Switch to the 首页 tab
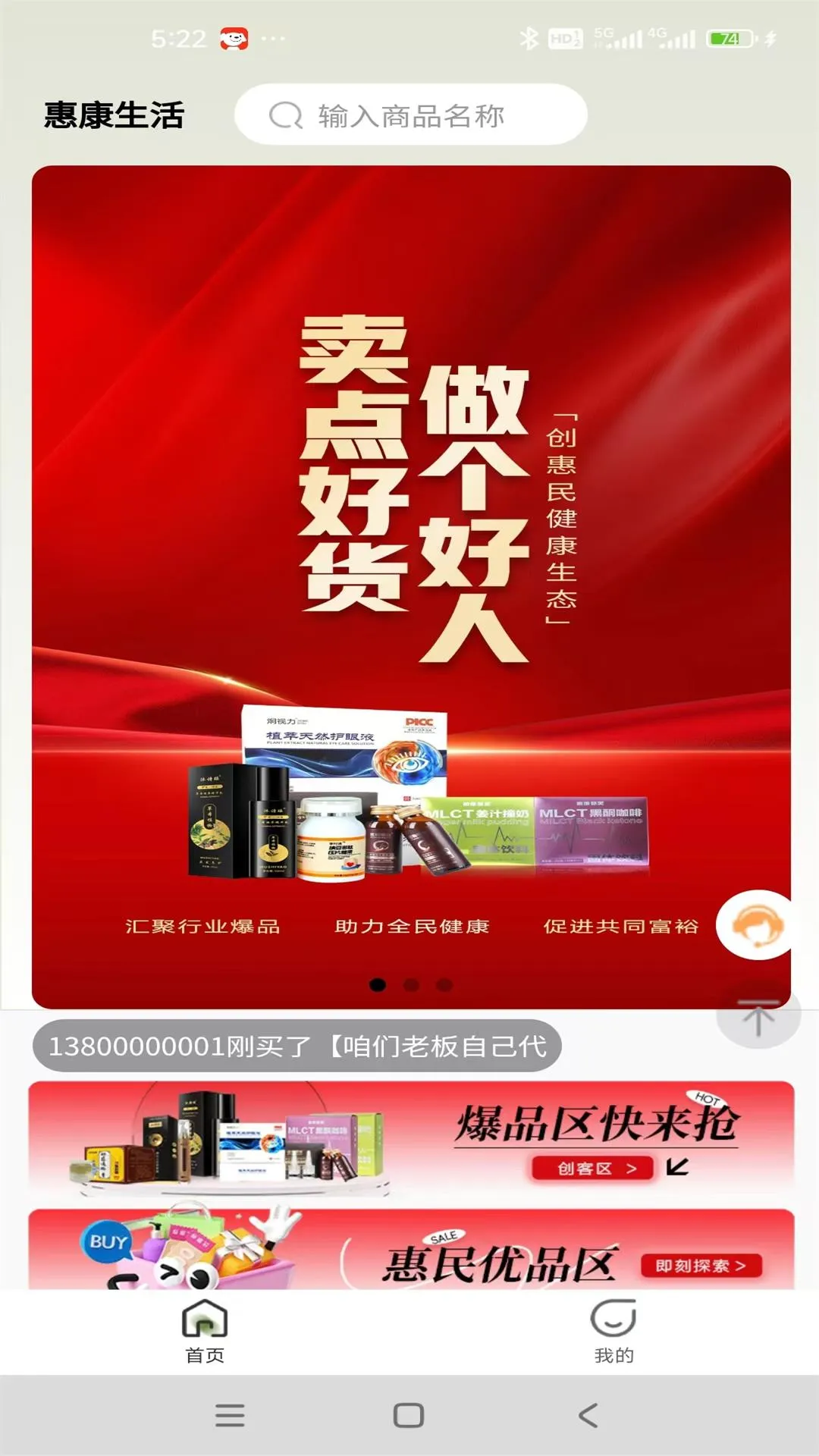Image resolution: width=819 pixels, height=1456 pixels. (205, 1332)
